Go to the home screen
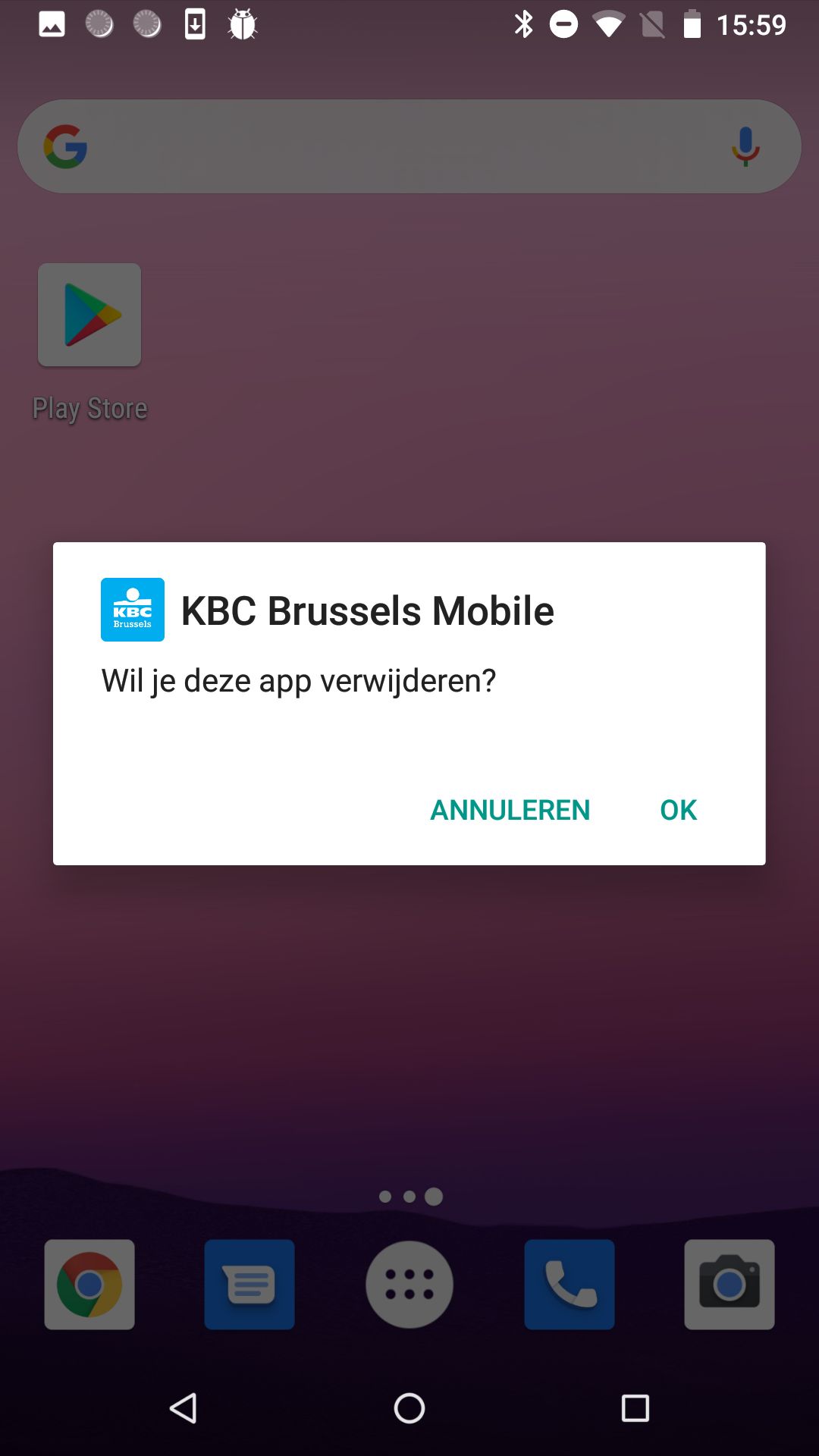This screenshot has width=819, height=1456. click(x=409, y=1408)
